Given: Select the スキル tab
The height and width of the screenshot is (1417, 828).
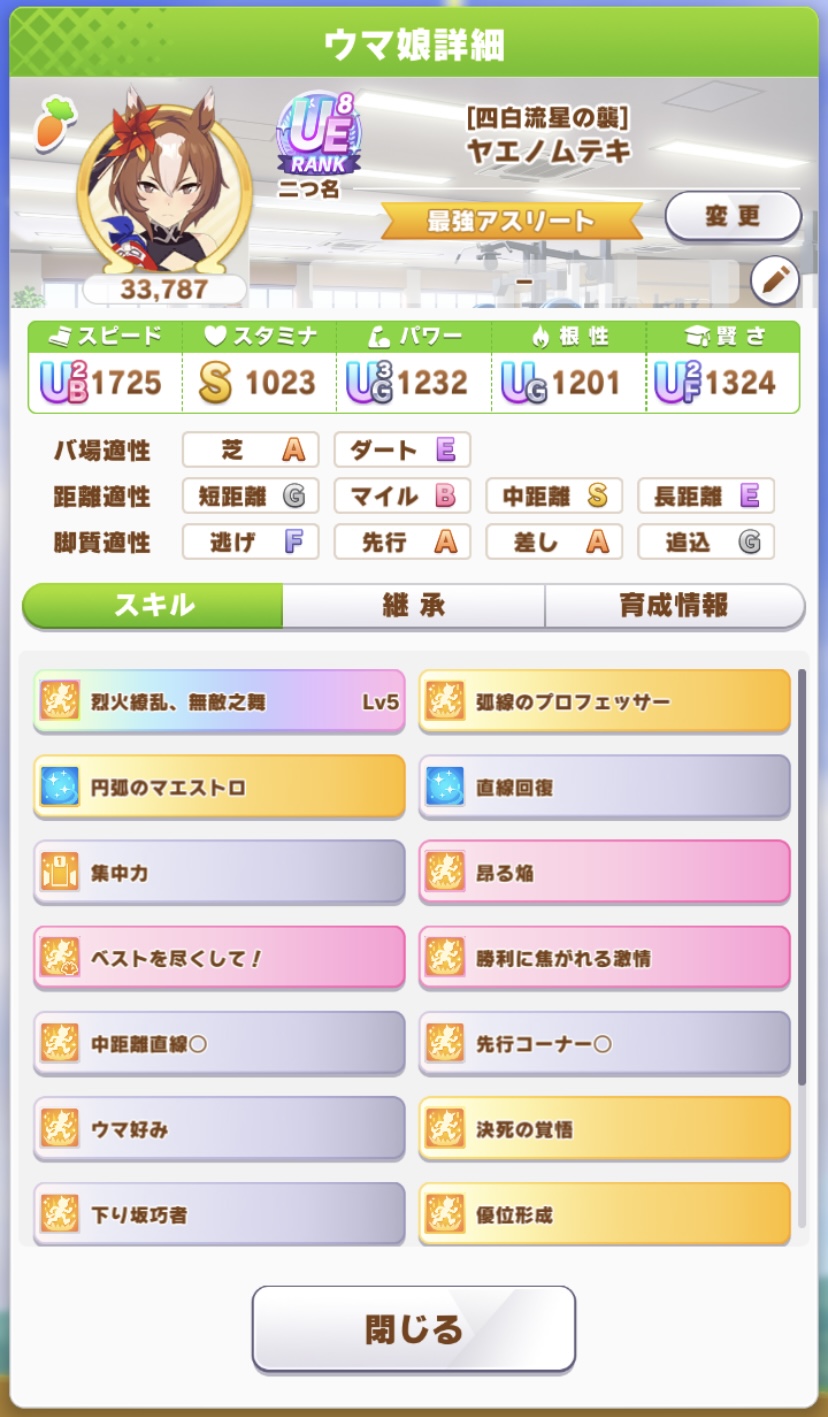Looking at the screenshot, I should [153, 605].
